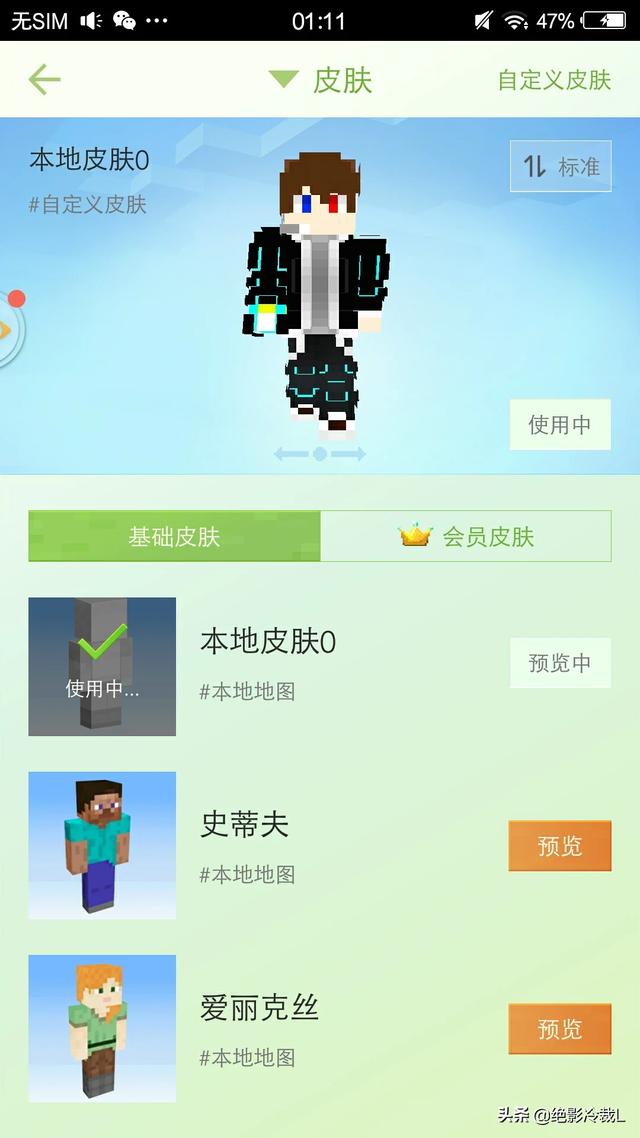Switch to the 基础皮肤 tab
This screenshot has height=1138, width=640.
174,536
